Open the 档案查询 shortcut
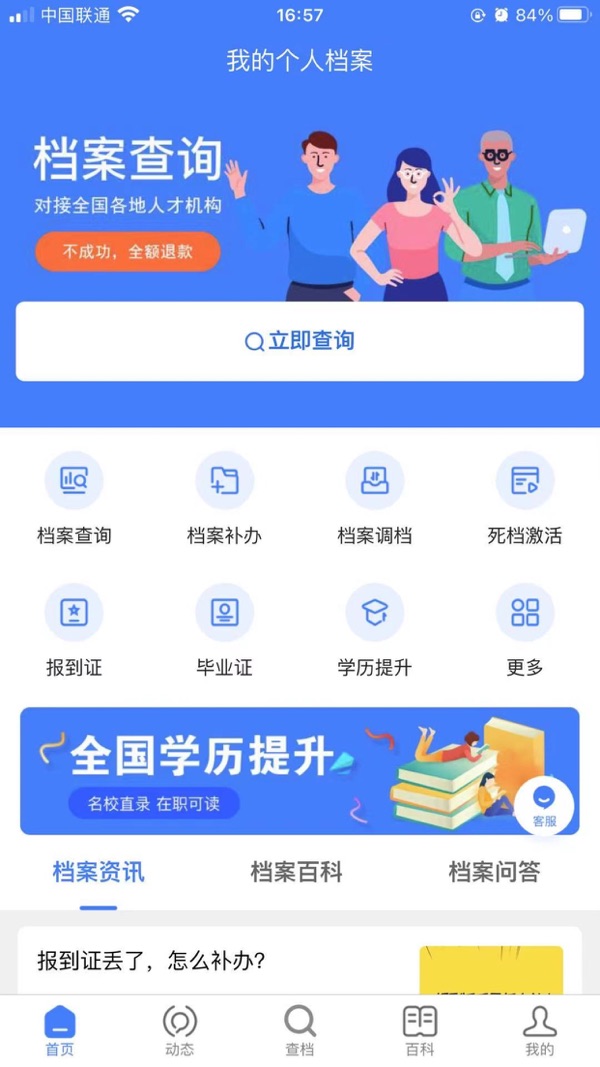This screenshot has width=600, height=1067. [73, 498]
